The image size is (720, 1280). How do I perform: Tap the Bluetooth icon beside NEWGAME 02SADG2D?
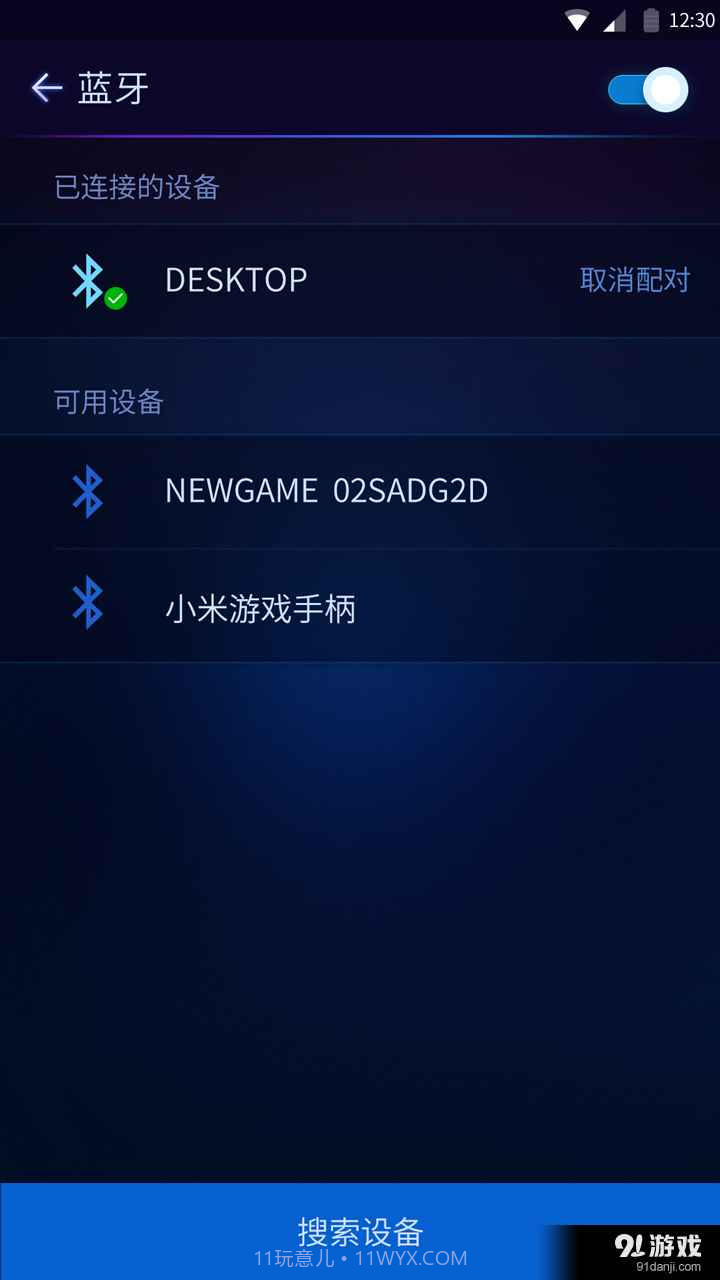pos(88,491)
